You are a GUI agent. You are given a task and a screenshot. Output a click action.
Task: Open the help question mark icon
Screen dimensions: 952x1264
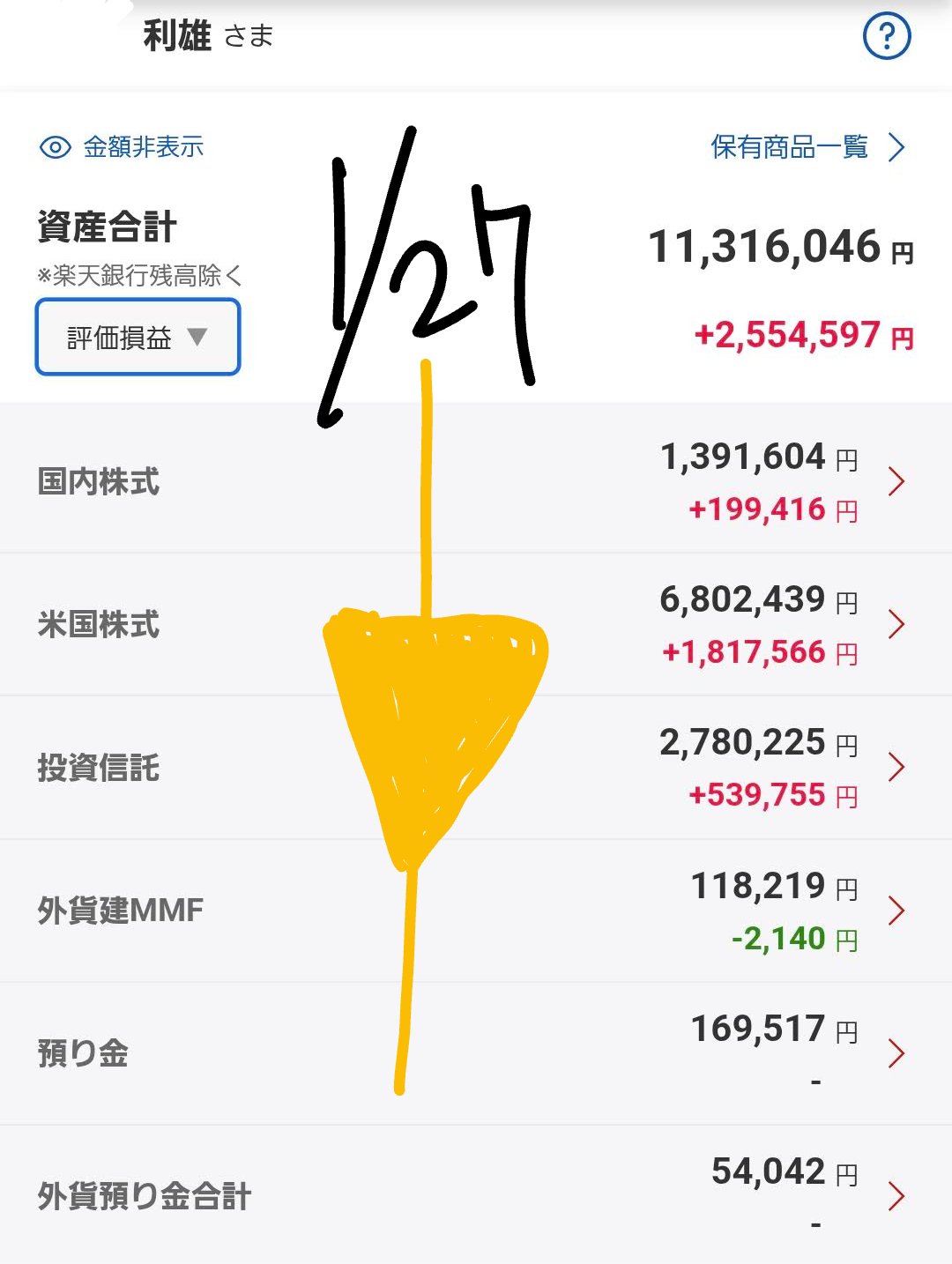click(886, 37)
